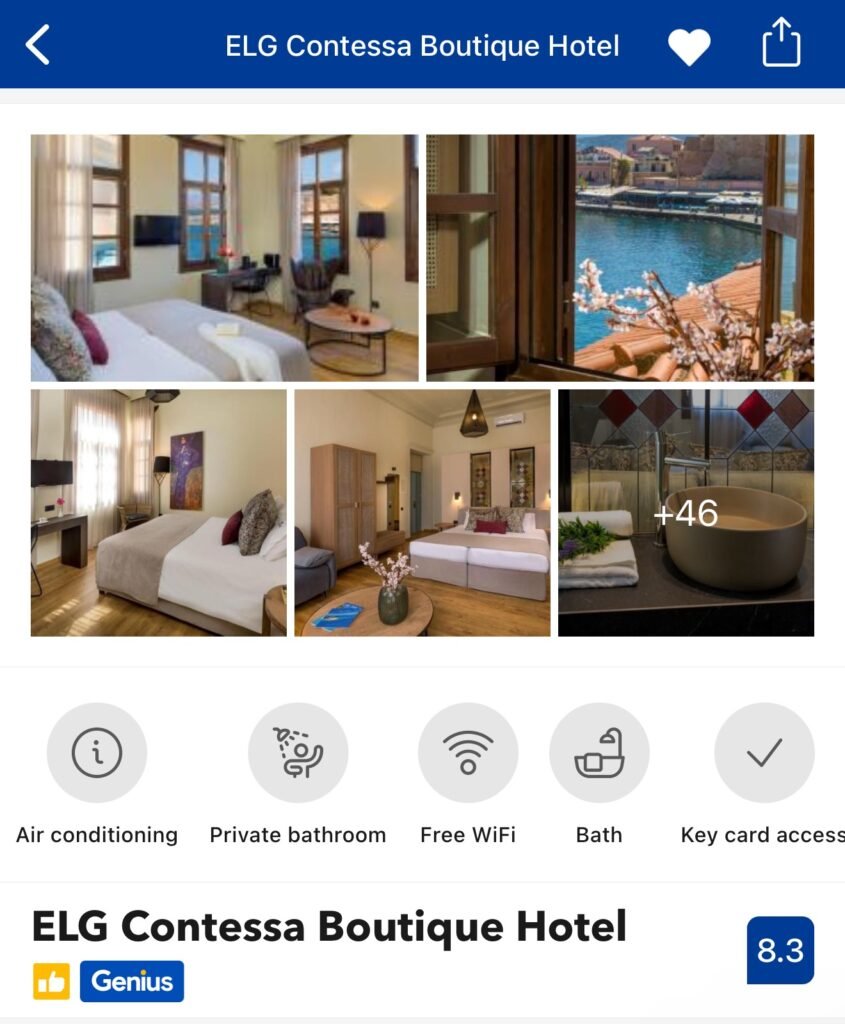View the bed with purple painting photo

(158, 513)
